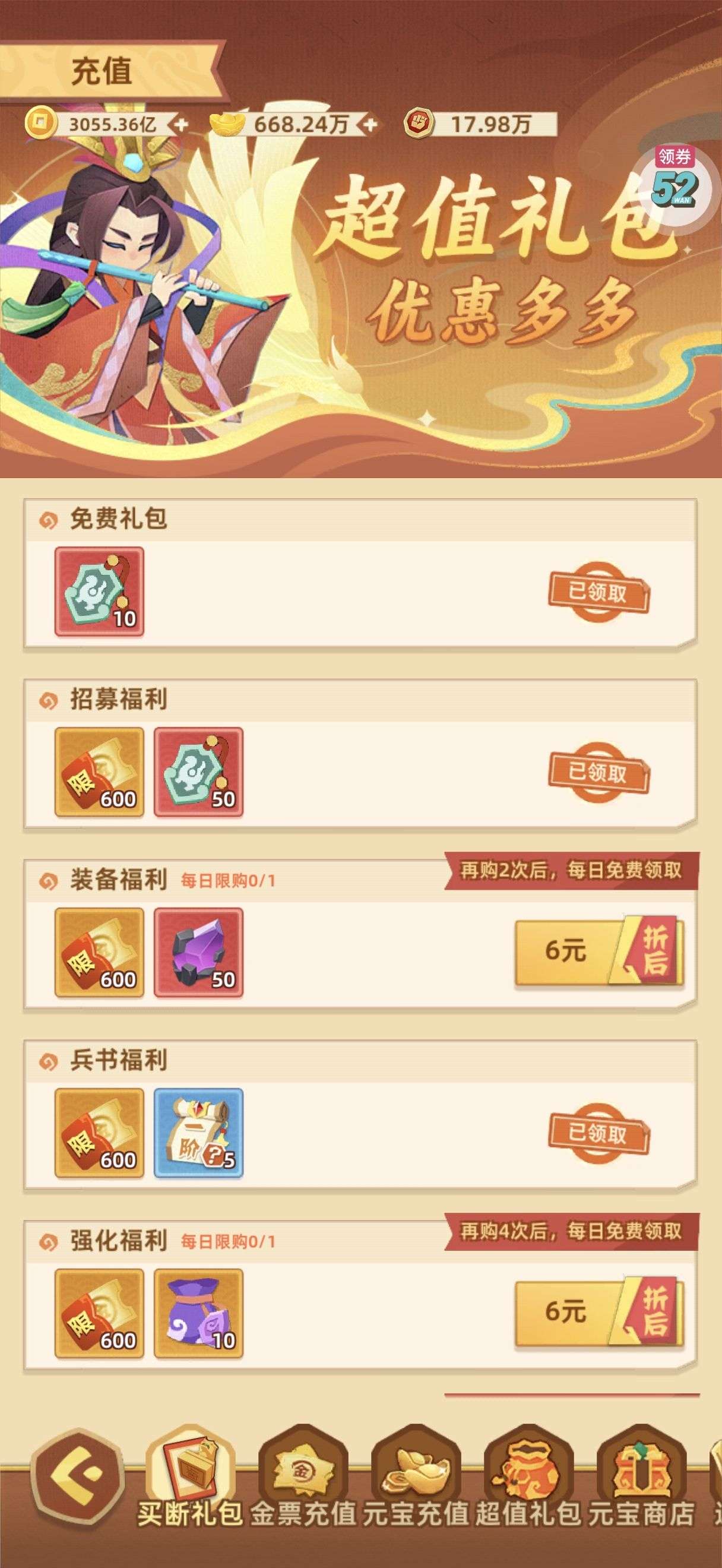The image size is (722, 1568).
Task: View jade token x50 in 招募福利
Action: (x=198, y=772)
